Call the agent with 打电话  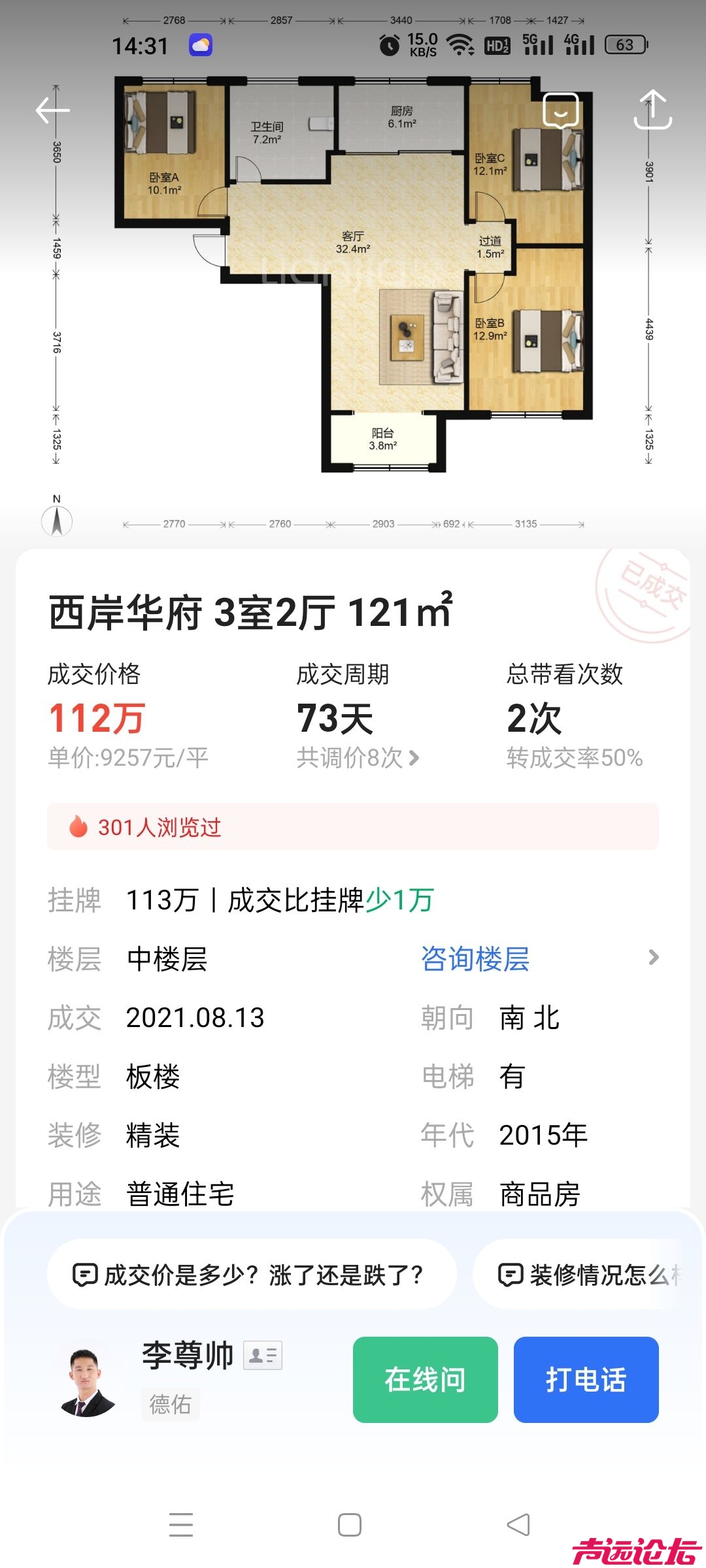pyautogui.click(x=586, y=1379)
